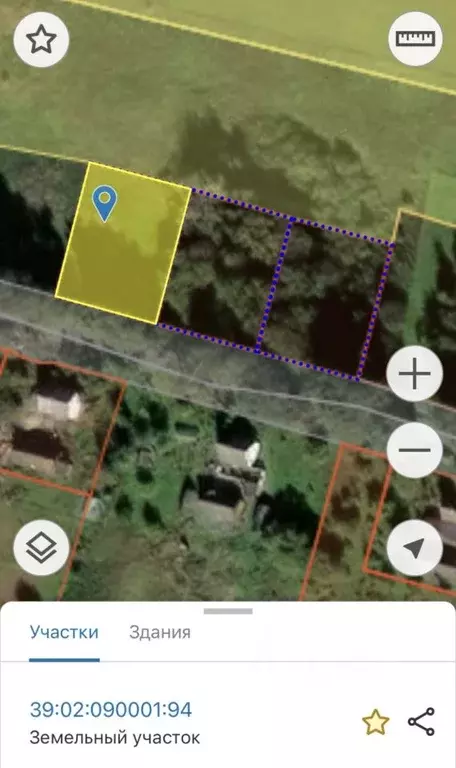Expand the bottom sheet handle
This screenshot has height=768, width=456.
(x=228, y=611)
